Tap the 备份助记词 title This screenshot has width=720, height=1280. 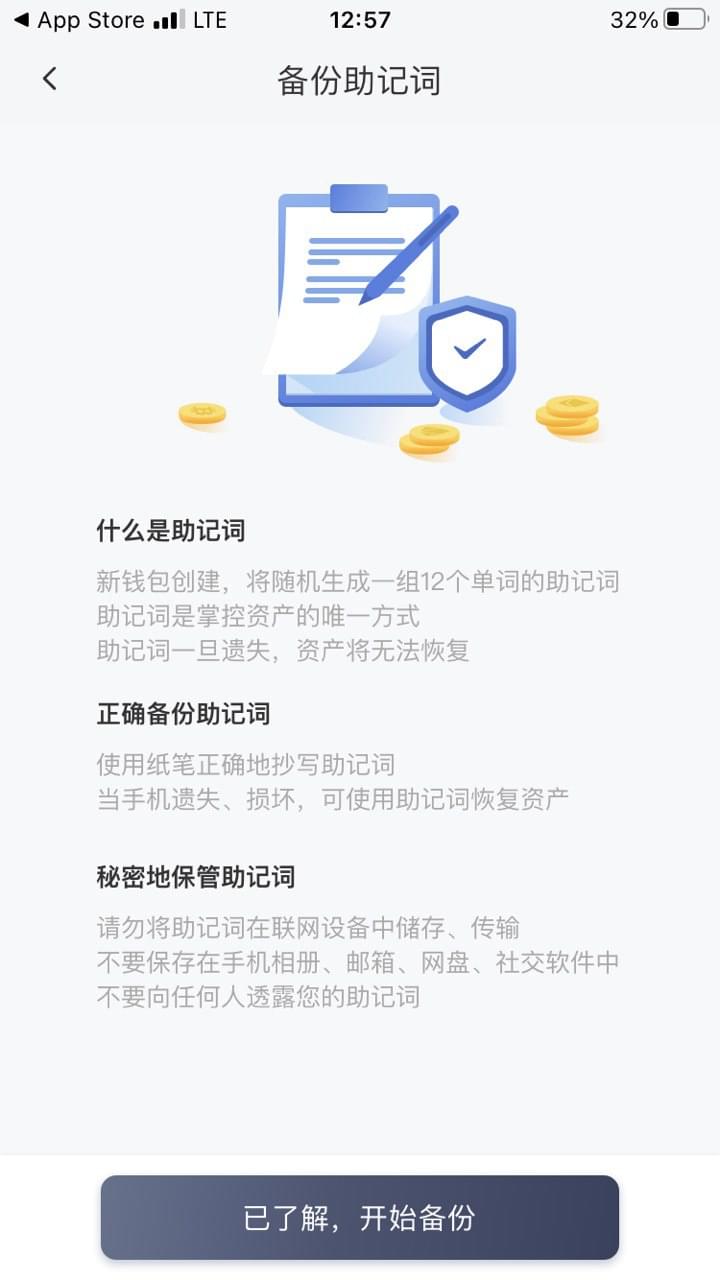pyautogui.click(x=358, y=79)
